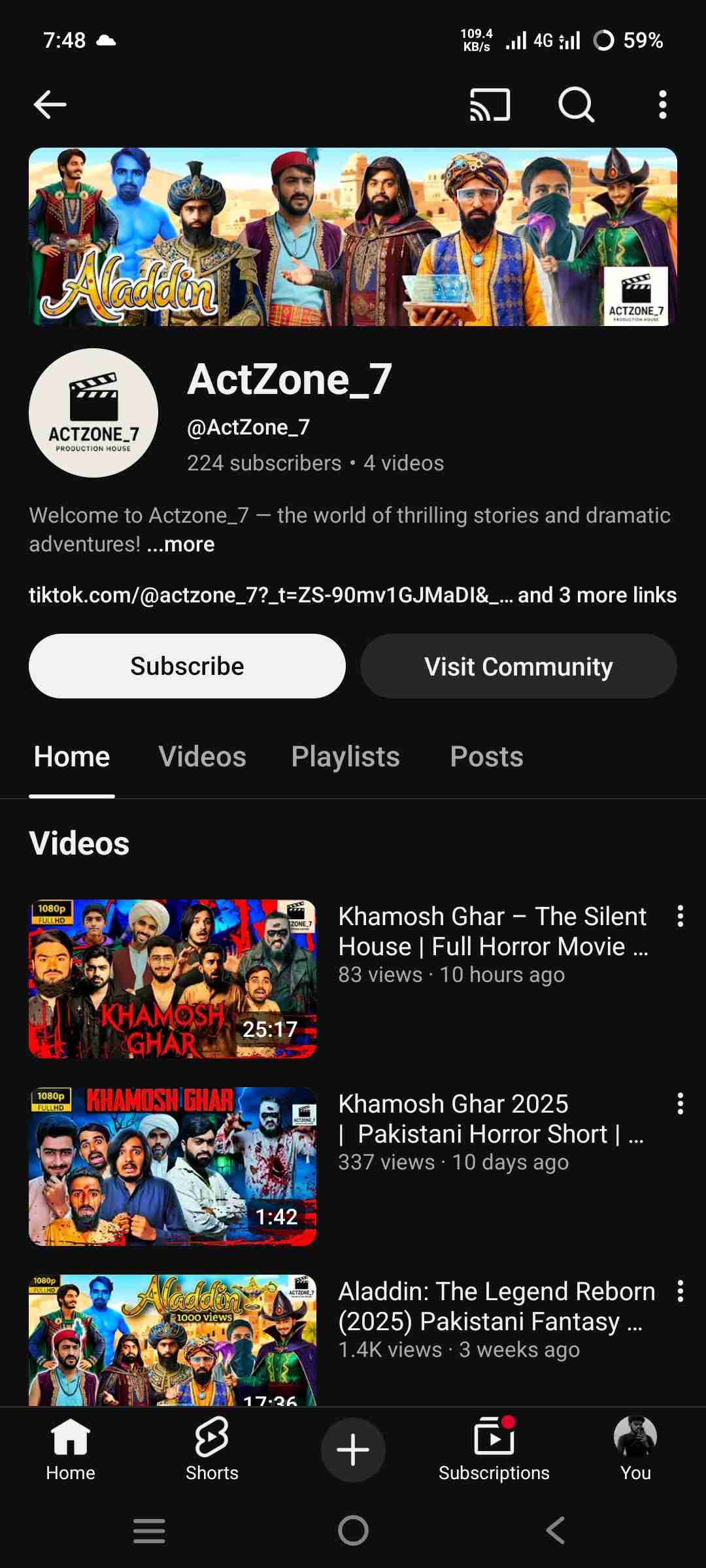Play Khamosh Ghar 2025 Pakistani Horror Short
The image size is (706, 1568).
[x=173, y=1166]
